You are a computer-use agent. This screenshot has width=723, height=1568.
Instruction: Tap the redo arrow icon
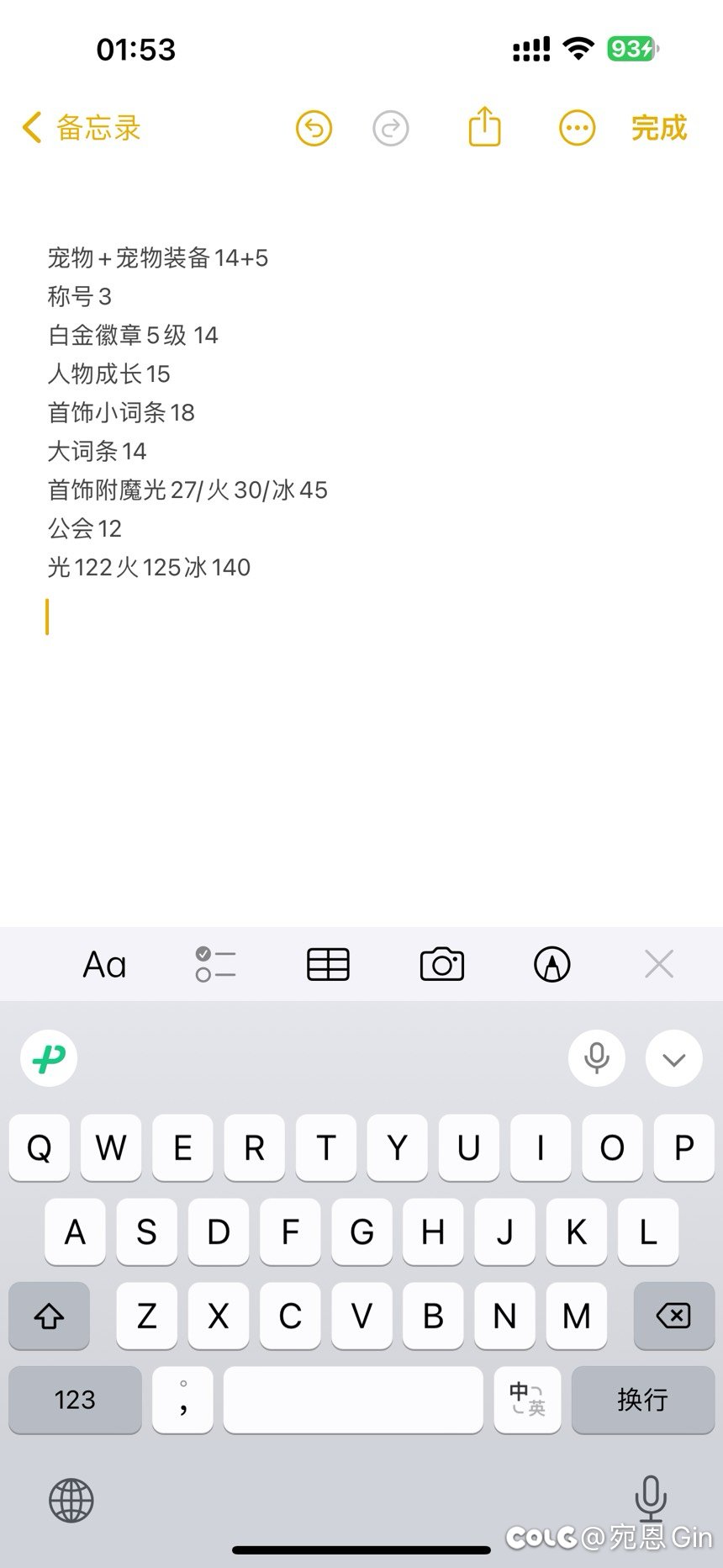pyautogui.click(x=390, y=129)
